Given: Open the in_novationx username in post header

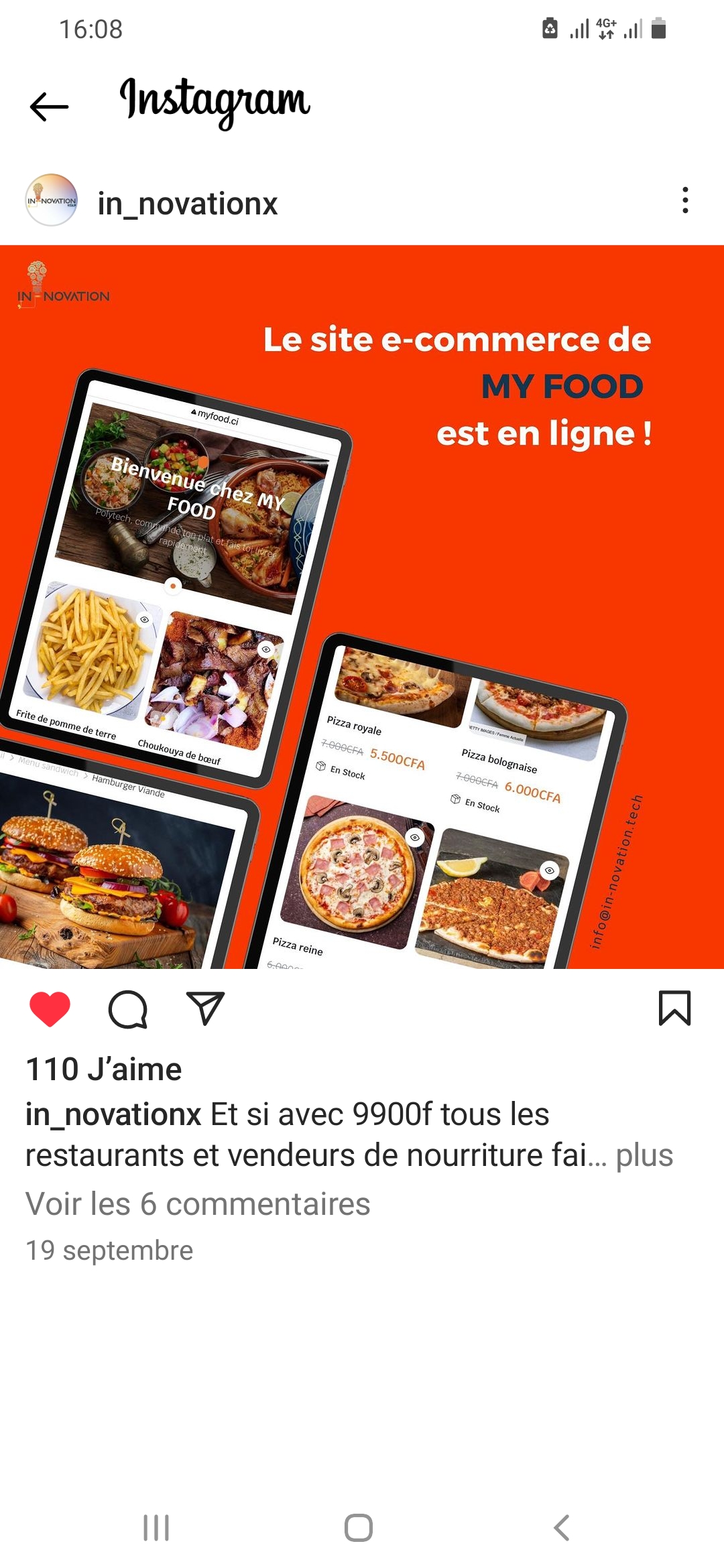Looking at the screenshot, I should pyautogui.click(x=188, y=203).
